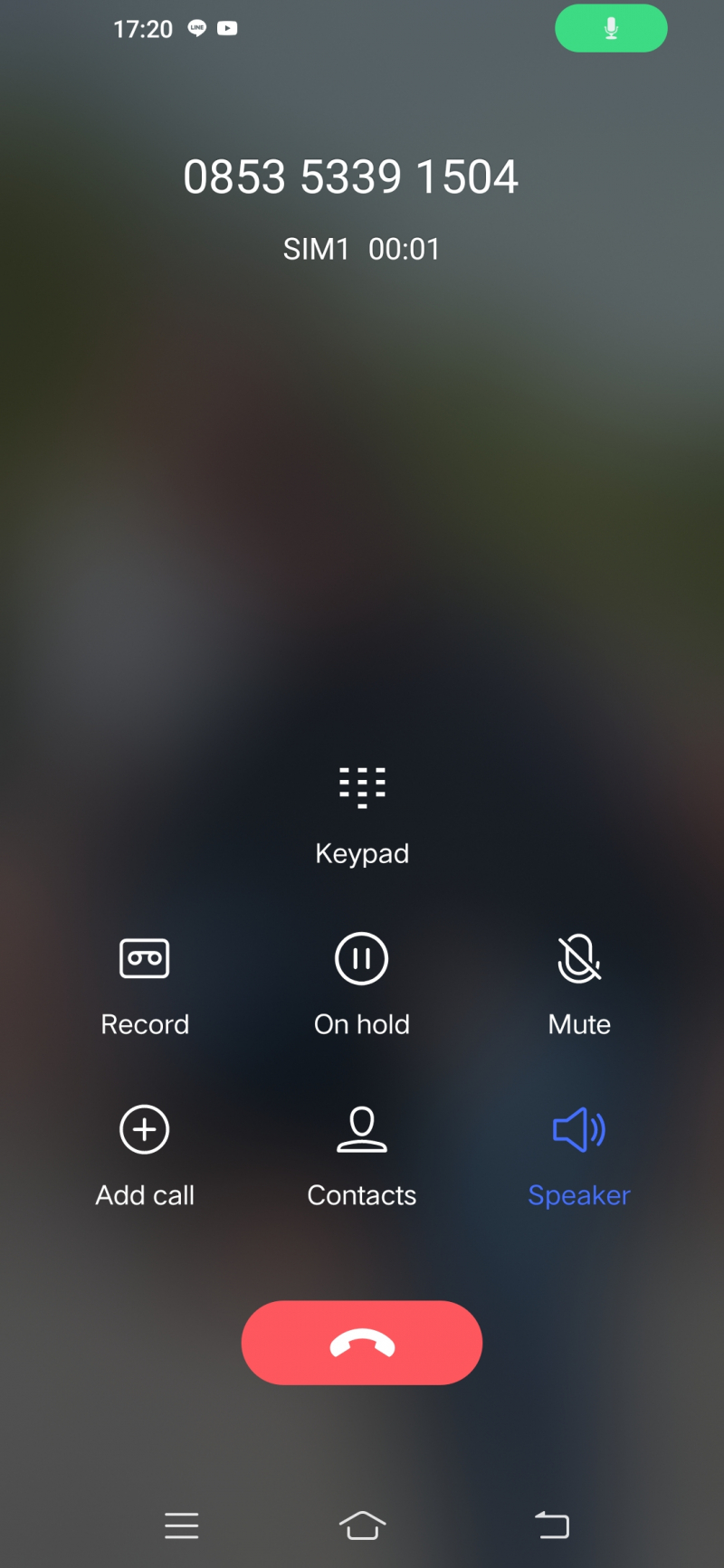Turn off the Speaker
This screenshot has height=1568, width=724.
point(579,1130)
